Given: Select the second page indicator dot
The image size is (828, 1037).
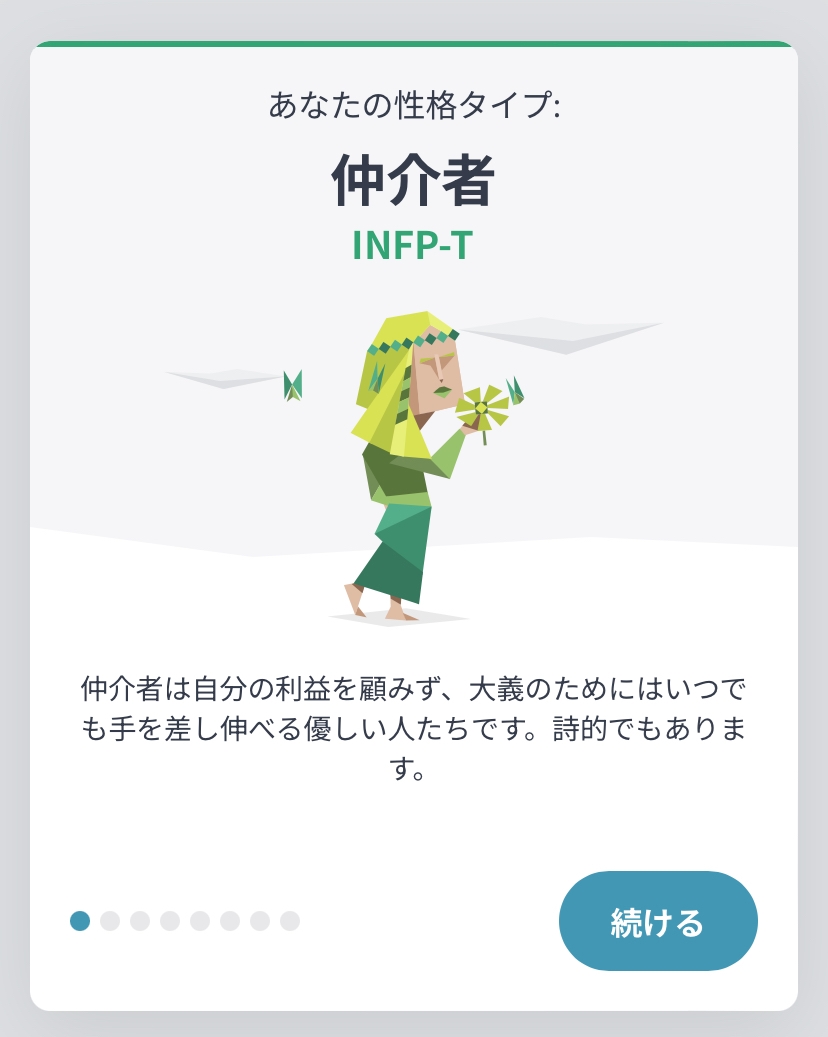Looking at the screenshot, I should coord(110,921).
